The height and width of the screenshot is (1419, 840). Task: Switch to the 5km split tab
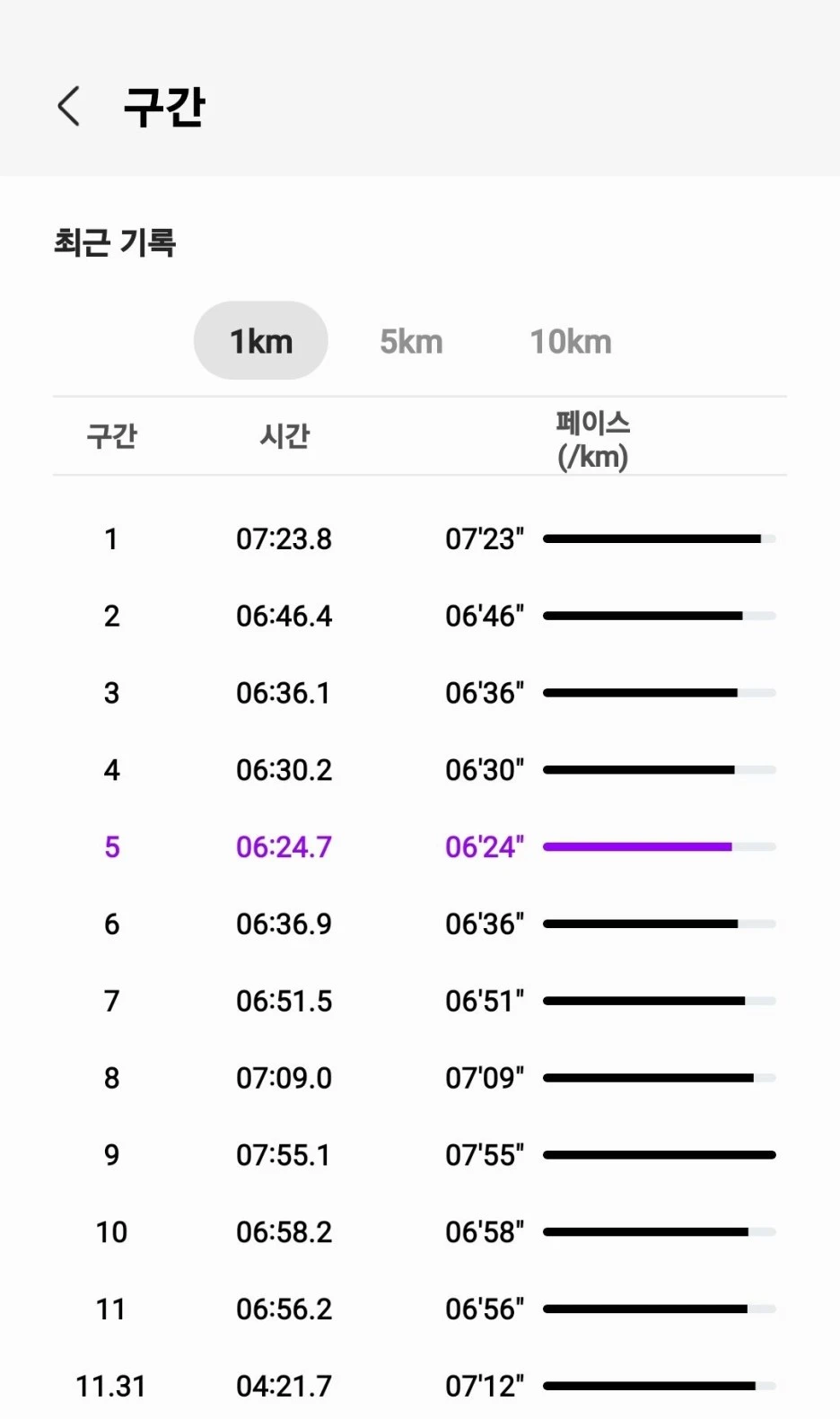coord(411,342)
